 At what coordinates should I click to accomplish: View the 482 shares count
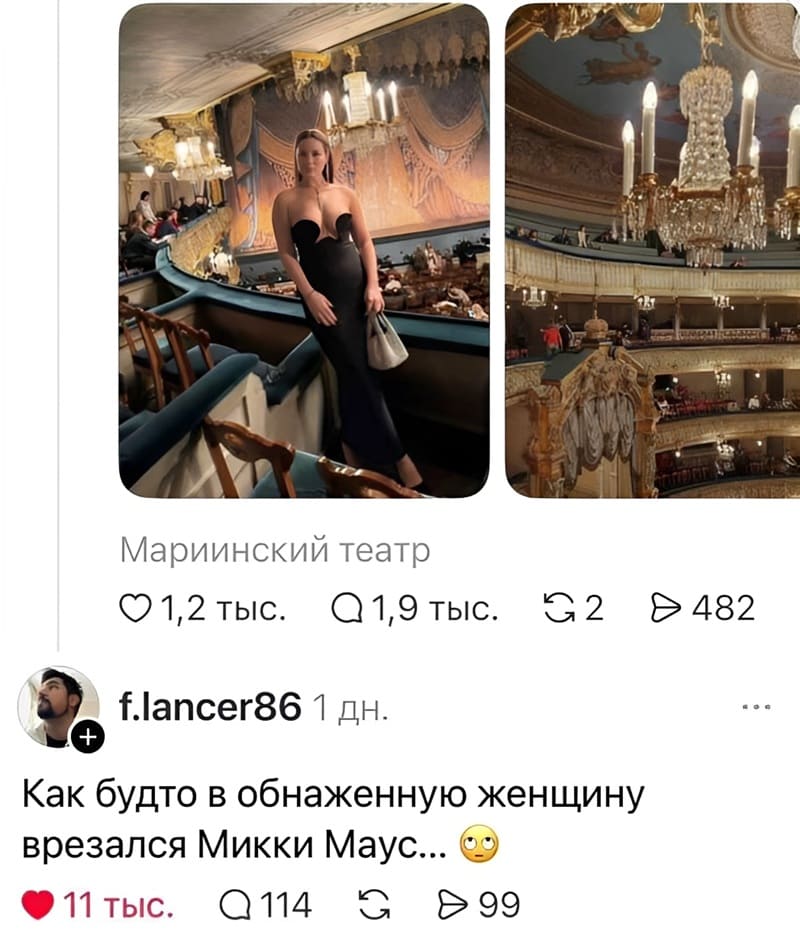(x=723, y=604)
